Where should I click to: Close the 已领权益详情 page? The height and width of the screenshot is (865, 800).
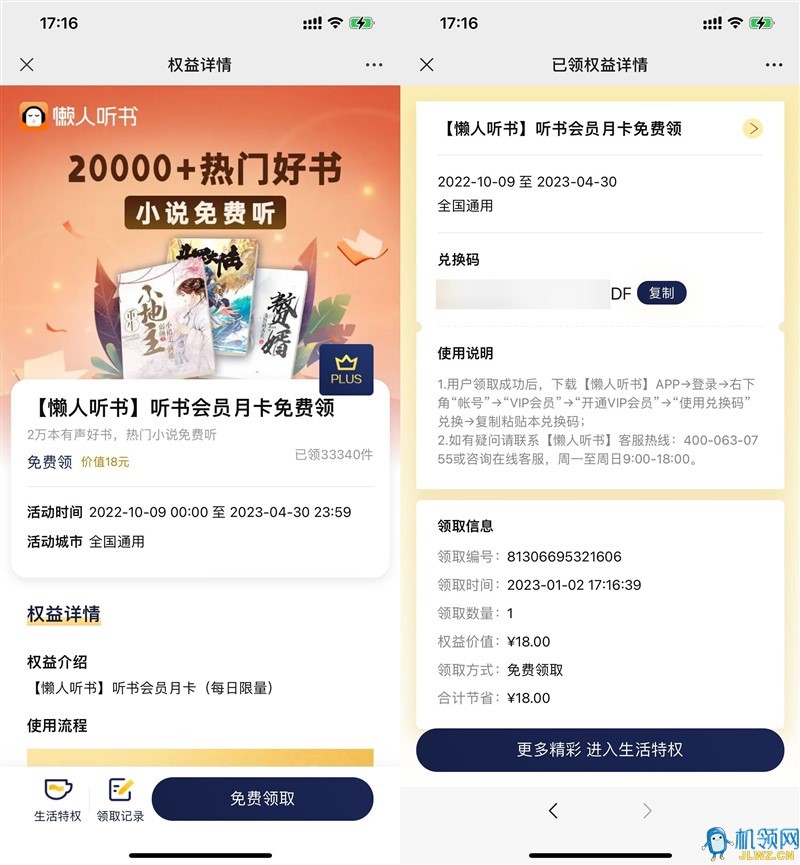[x=427, y=64]
